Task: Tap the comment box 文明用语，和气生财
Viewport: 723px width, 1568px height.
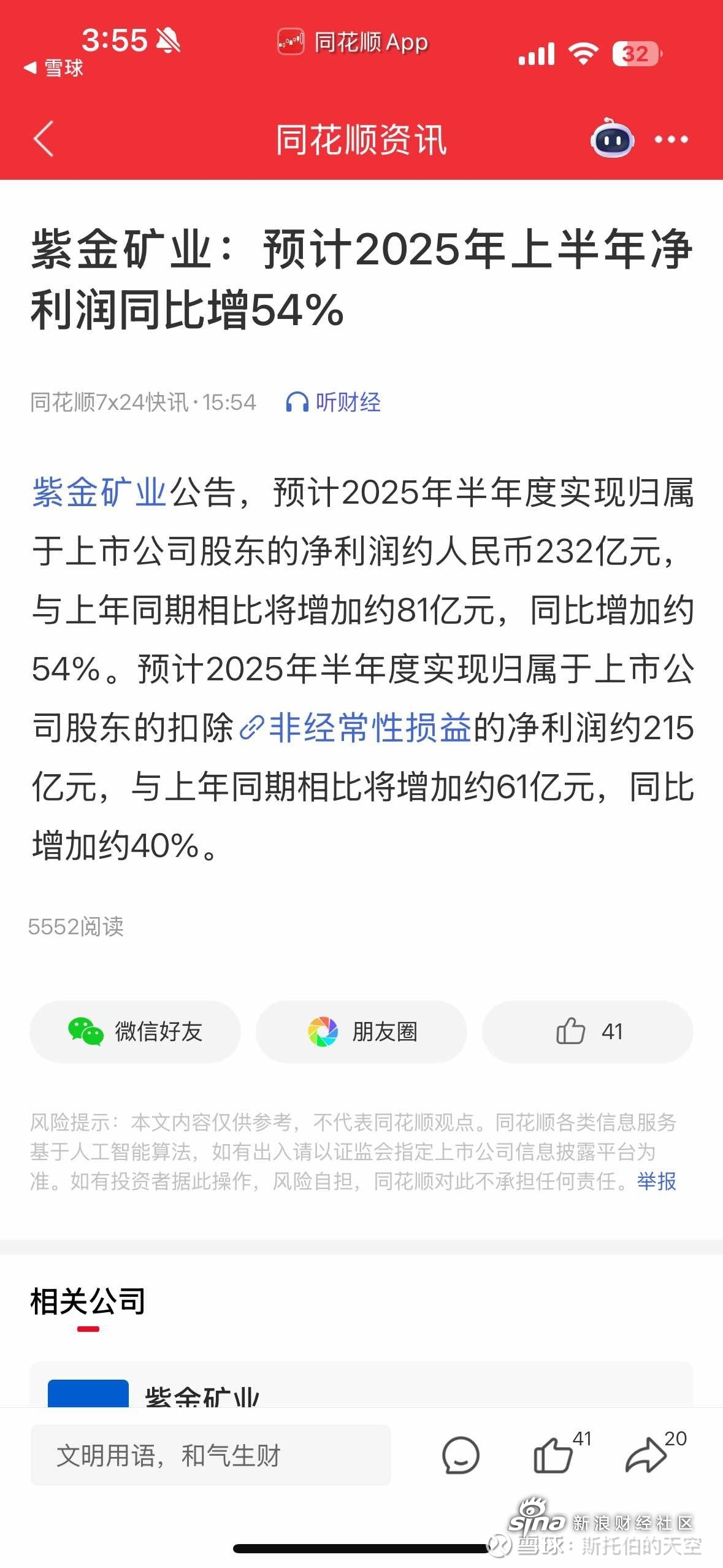Action: coord(210,1455)
